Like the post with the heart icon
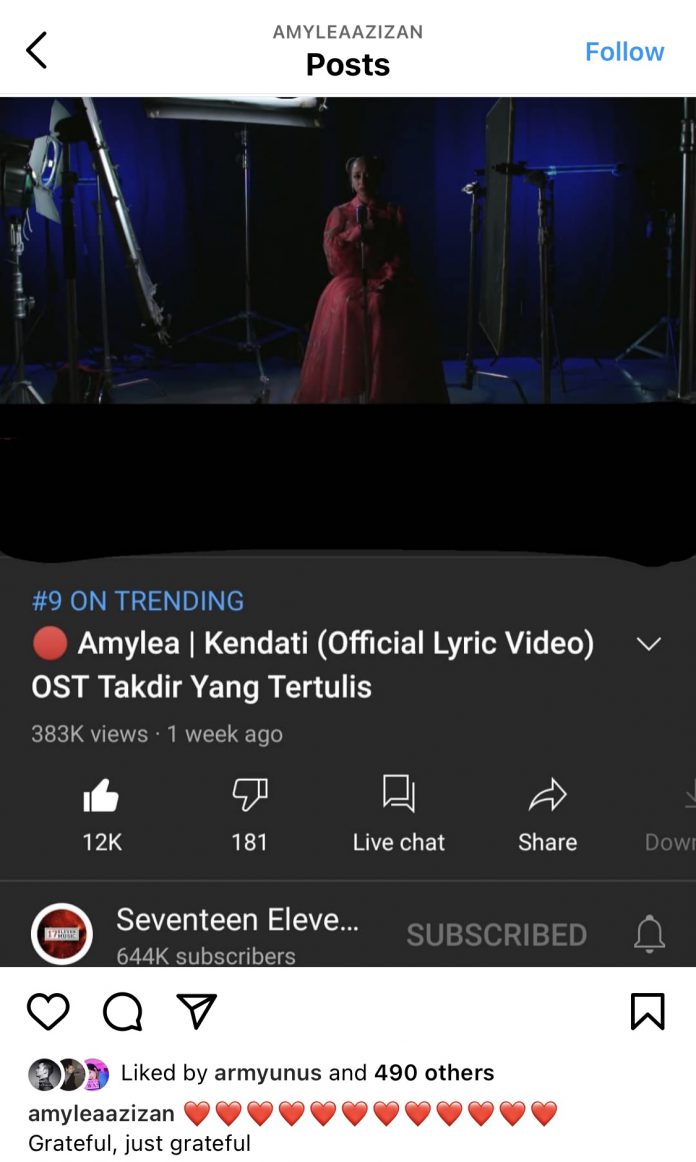Image resolution: width=696 pixels, height=1162 pixels. tap(48, 1012)
